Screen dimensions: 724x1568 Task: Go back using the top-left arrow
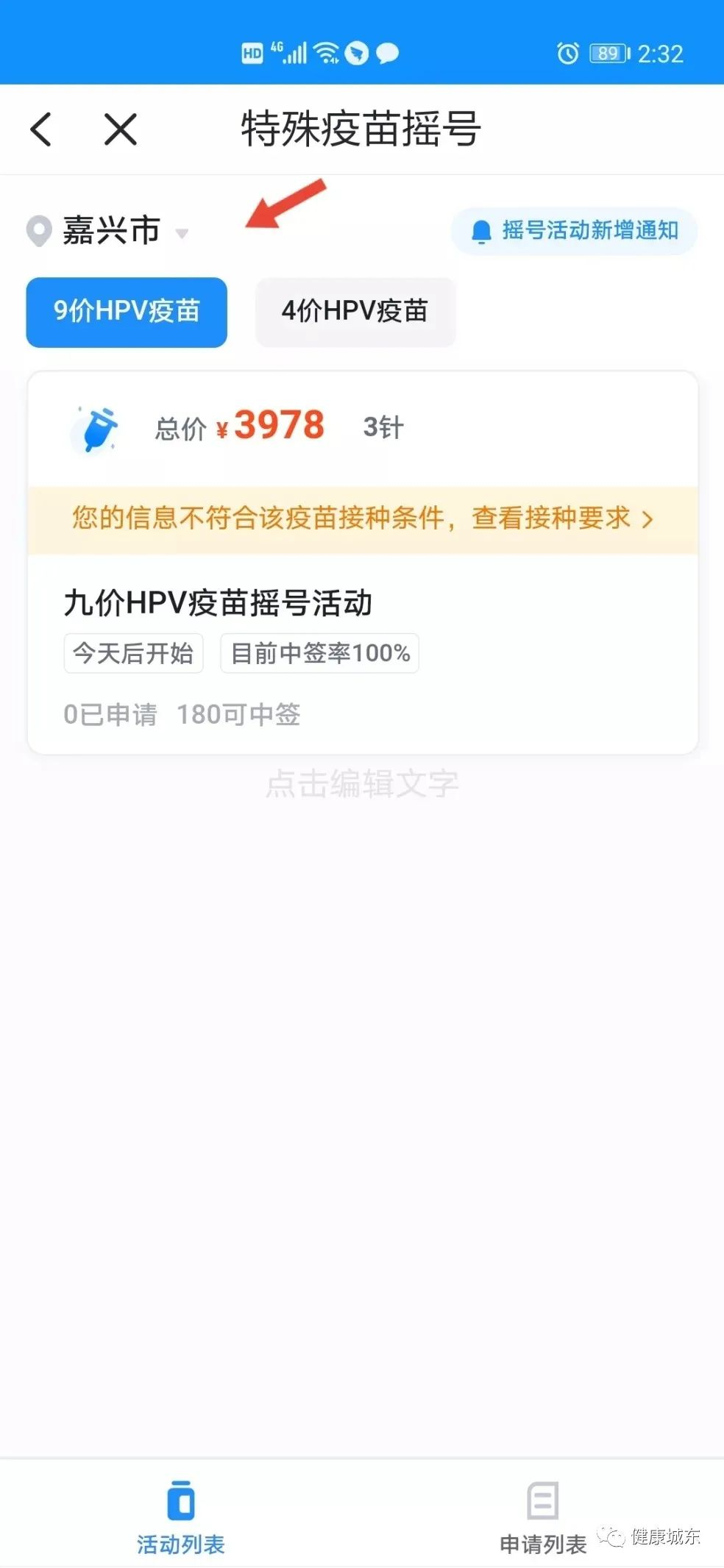41,129
